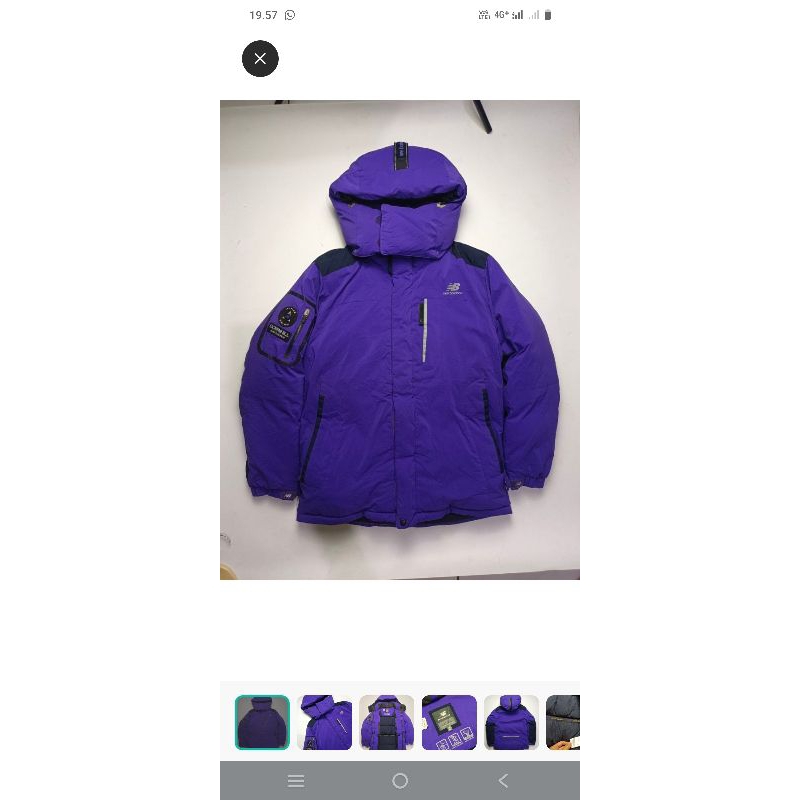
Task: Show the unzipped jacket interior thumbnail
Action: (x=387, y=722)
